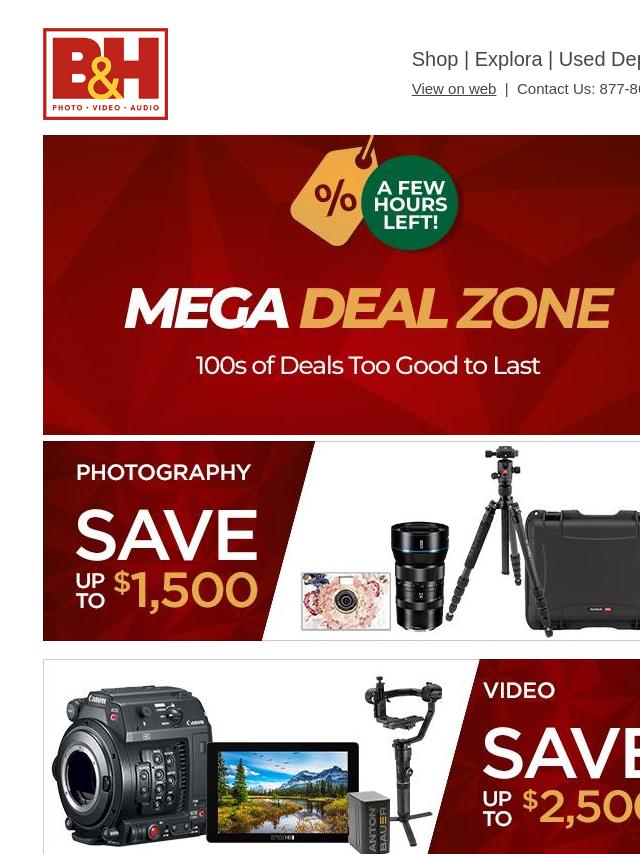The height and width of the screenshot is (854, 640).
Task: Tap the View on web link
Action: click(453, 89)
